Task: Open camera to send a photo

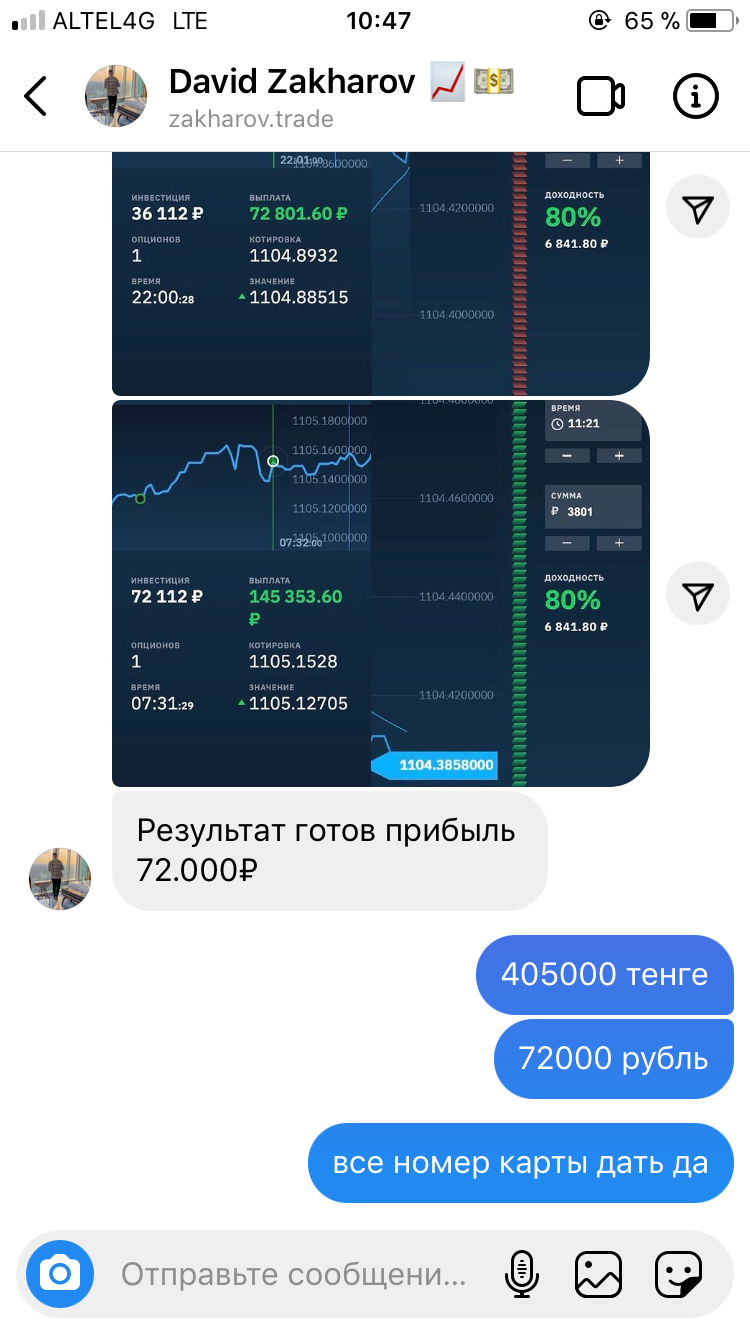Action: pos(60,1274)
